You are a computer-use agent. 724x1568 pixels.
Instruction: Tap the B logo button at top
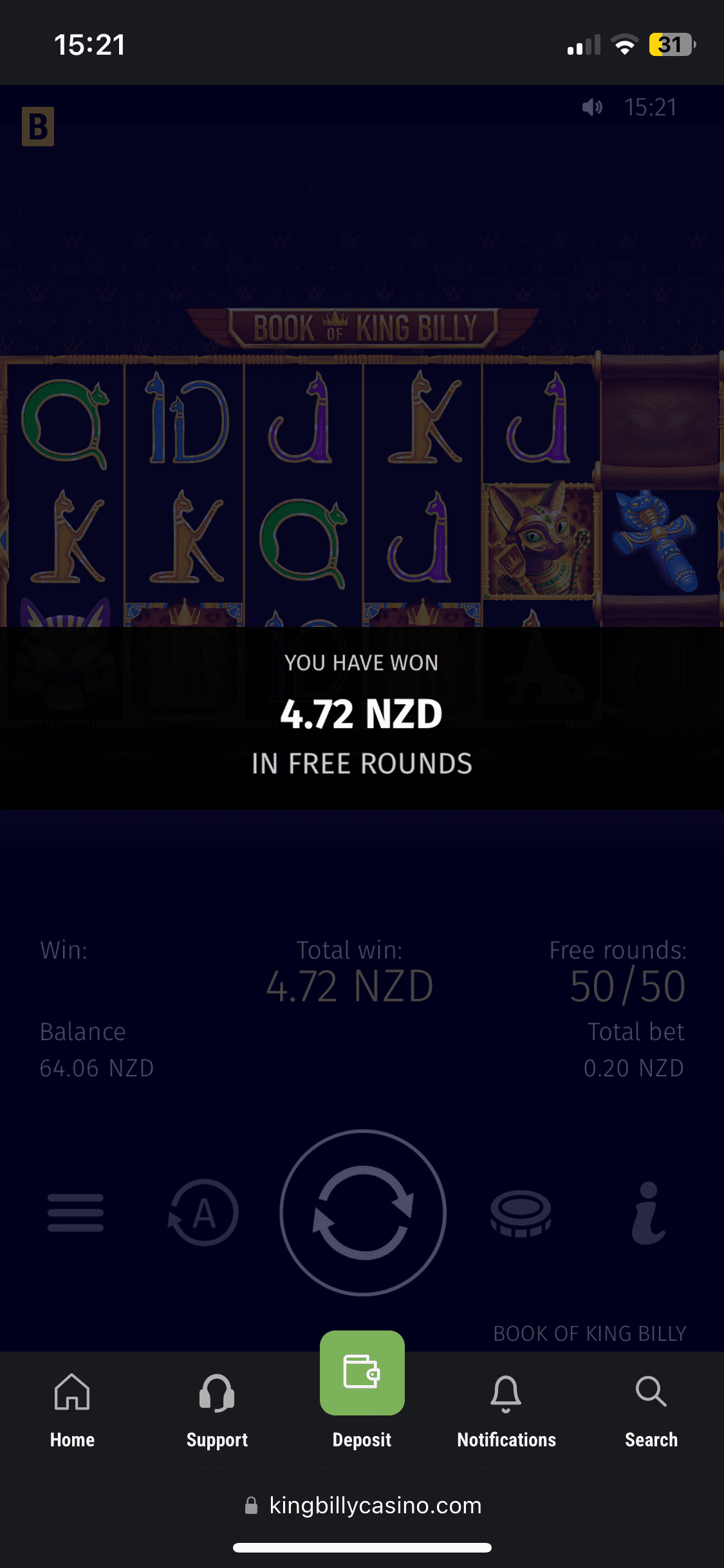[x=38, y=126]
